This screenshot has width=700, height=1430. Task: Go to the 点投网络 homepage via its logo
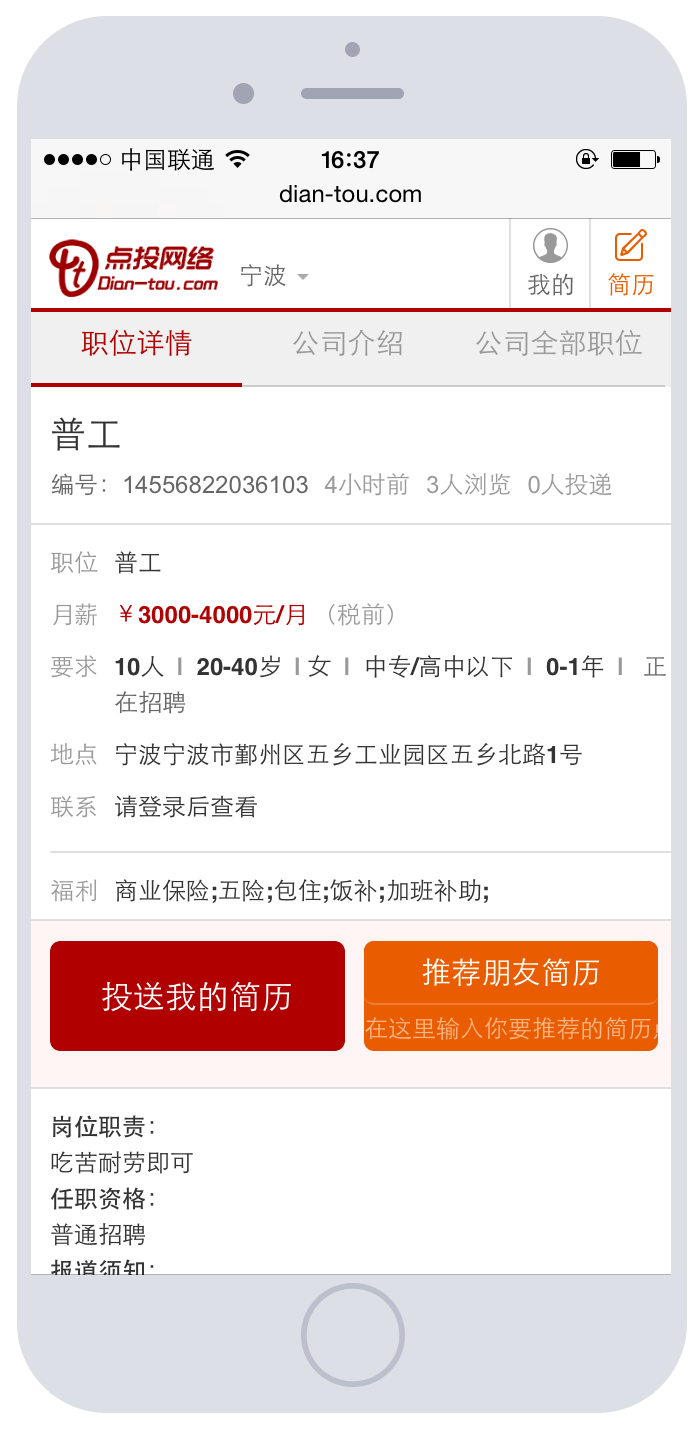coord(134,267)
